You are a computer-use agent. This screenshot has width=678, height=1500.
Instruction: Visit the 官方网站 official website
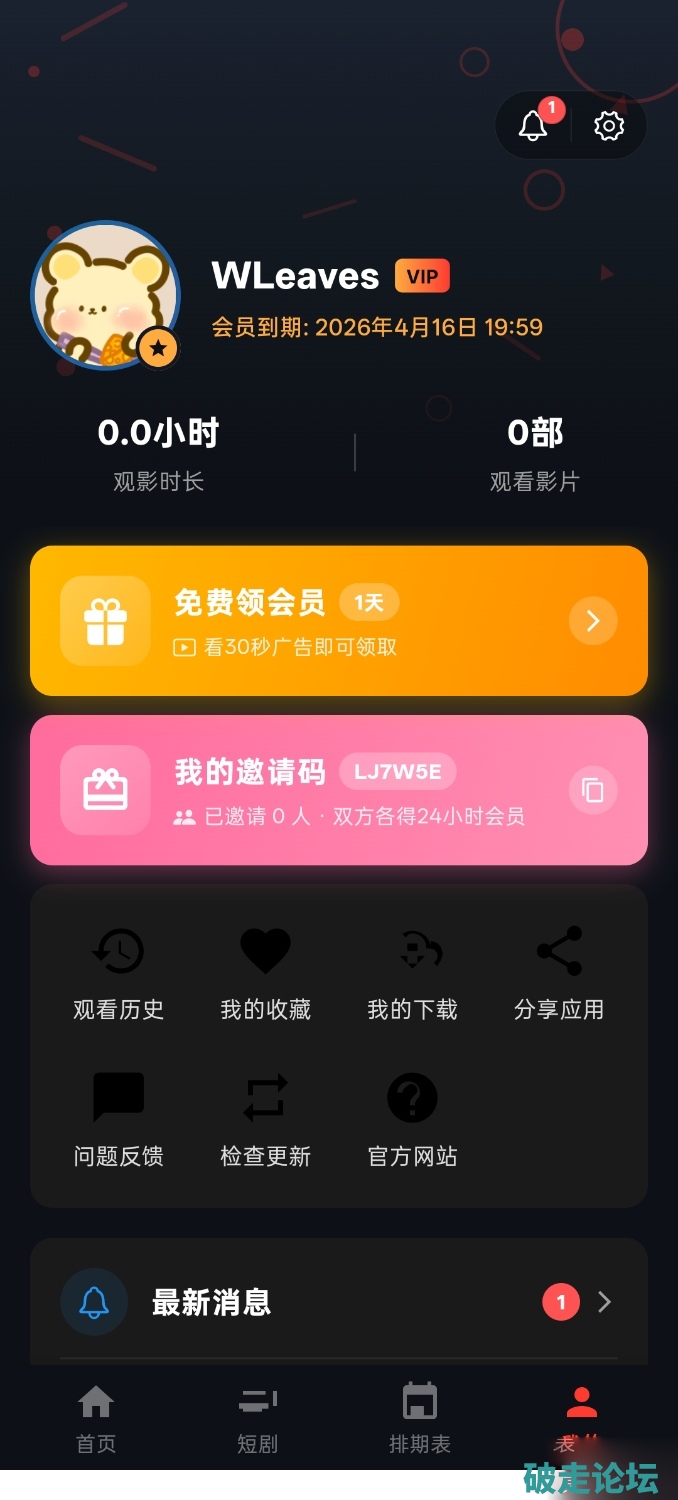(x=412, y=1119)
